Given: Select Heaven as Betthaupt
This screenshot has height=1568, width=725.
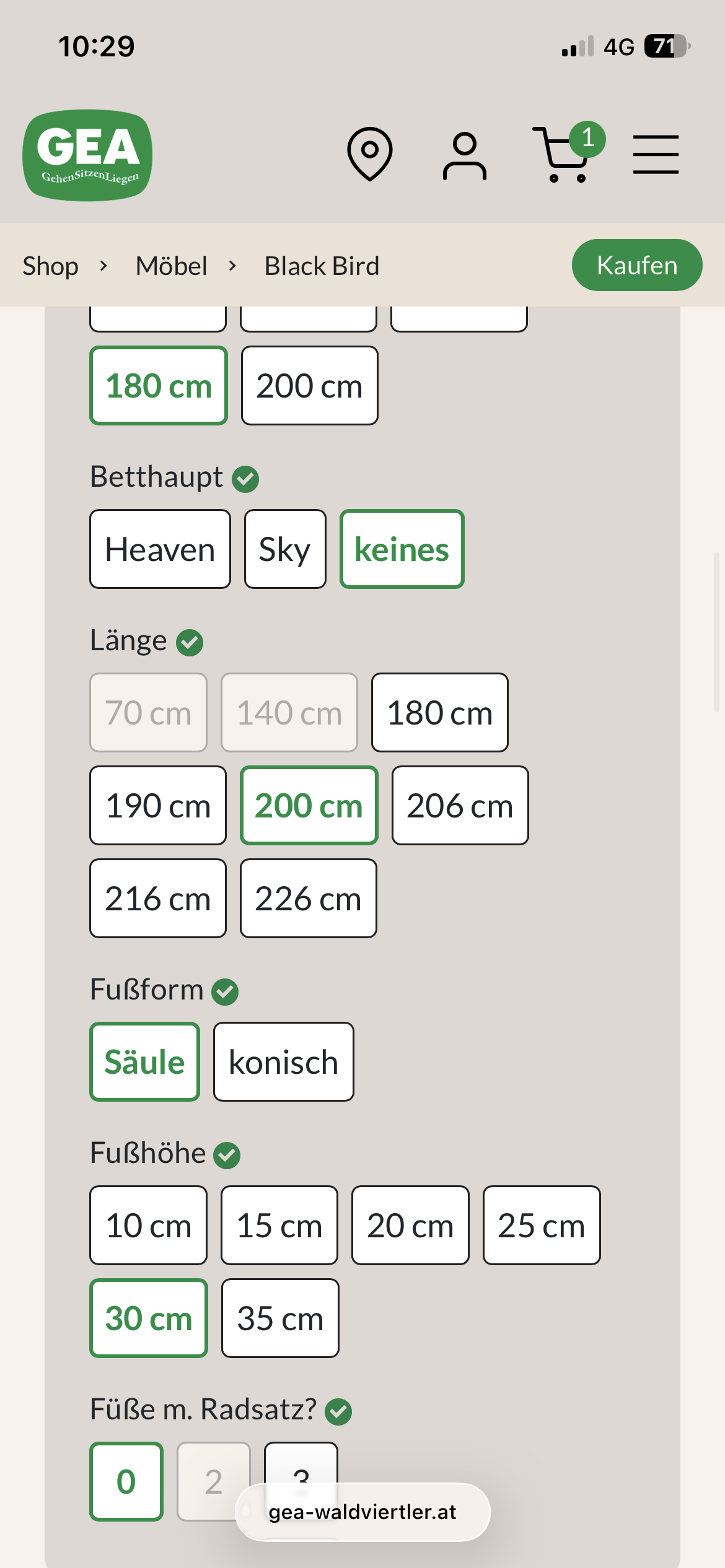Looking at the screenshot, I should coord(160,549).
